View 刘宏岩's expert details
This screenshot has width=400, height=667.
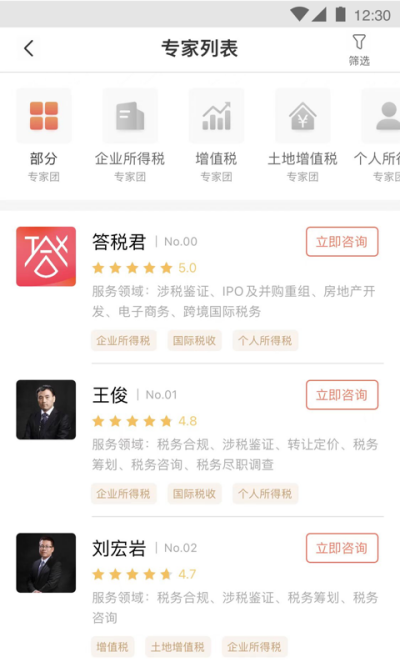point(46,563)
